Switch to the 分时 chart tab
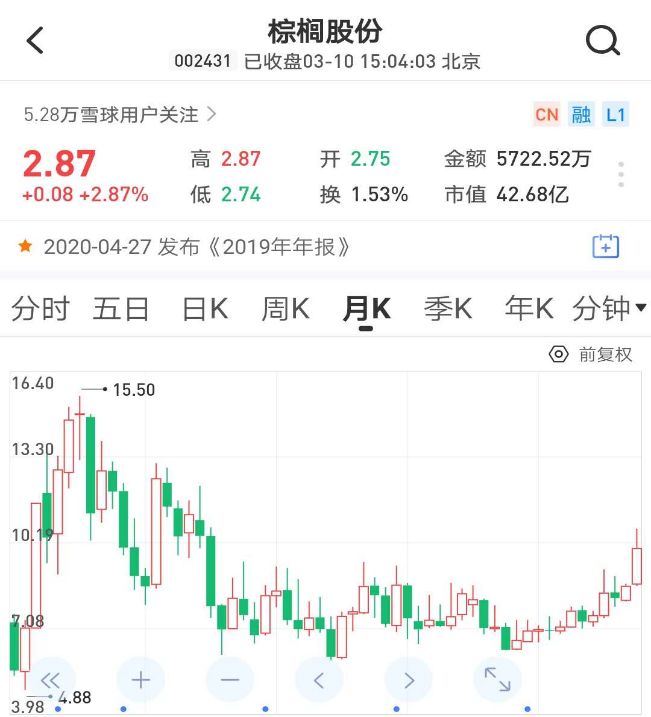The height and width of the screenshot is (717, 651). pos(40,310)
